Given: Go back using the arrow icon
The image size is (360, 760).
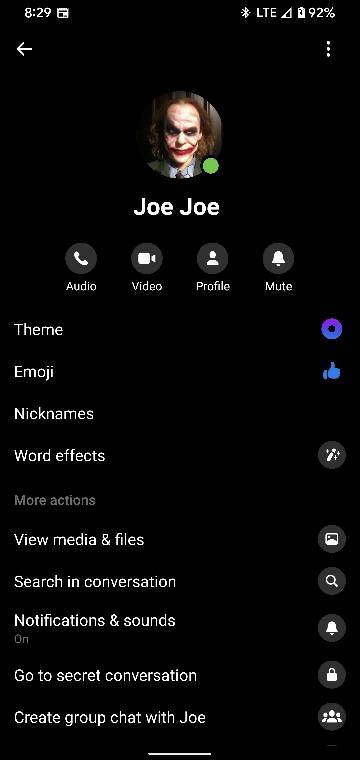Looking at the screenshot, I should pyautogui.click(x=24, y=49).
